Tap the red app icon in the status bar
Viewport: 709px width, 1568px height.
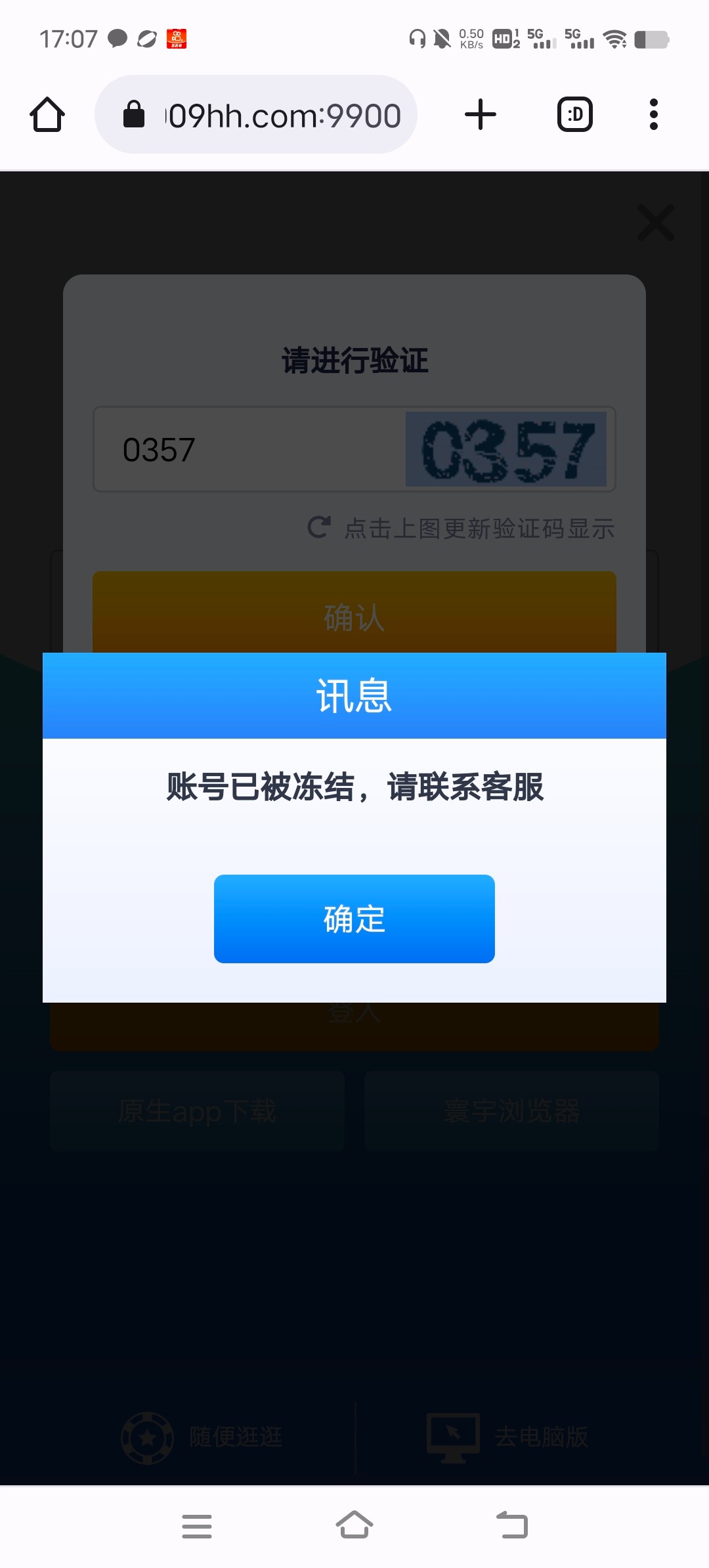click(176, 39)
